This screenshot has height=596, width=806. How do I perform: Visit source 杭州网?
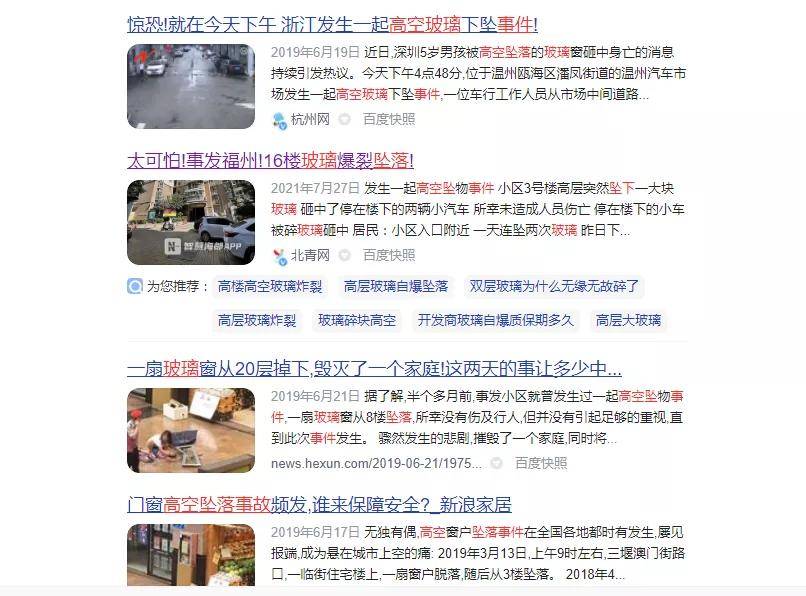[310, 119]
